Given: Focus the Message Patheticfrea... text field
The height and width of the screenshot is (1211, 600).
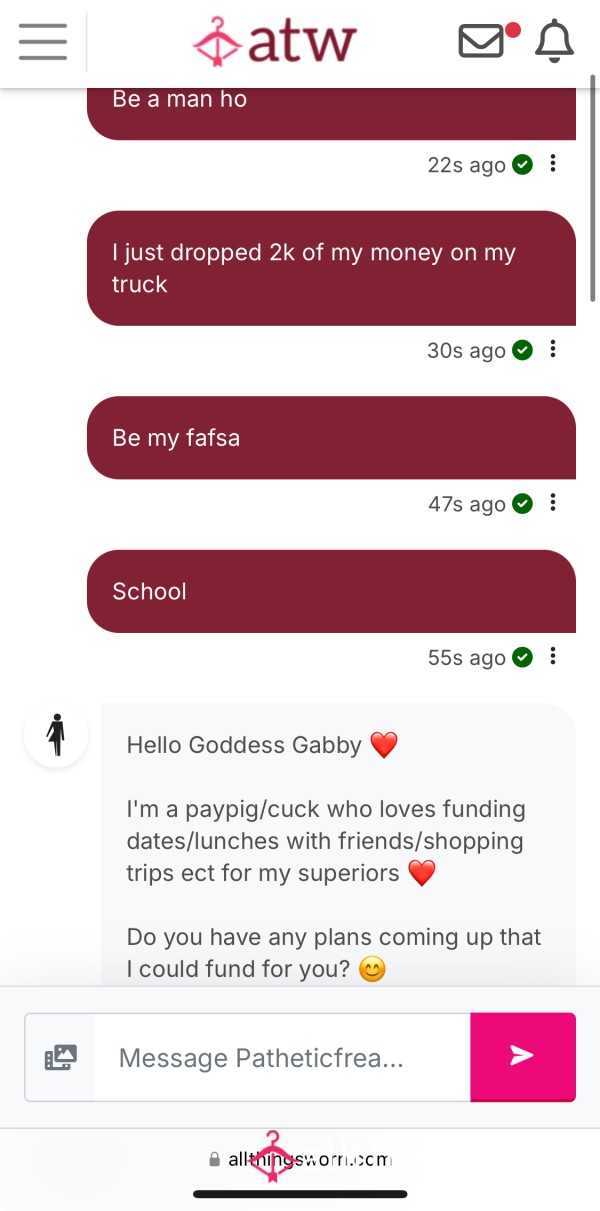Looking at the screenshot, I should coord(282,1057).
